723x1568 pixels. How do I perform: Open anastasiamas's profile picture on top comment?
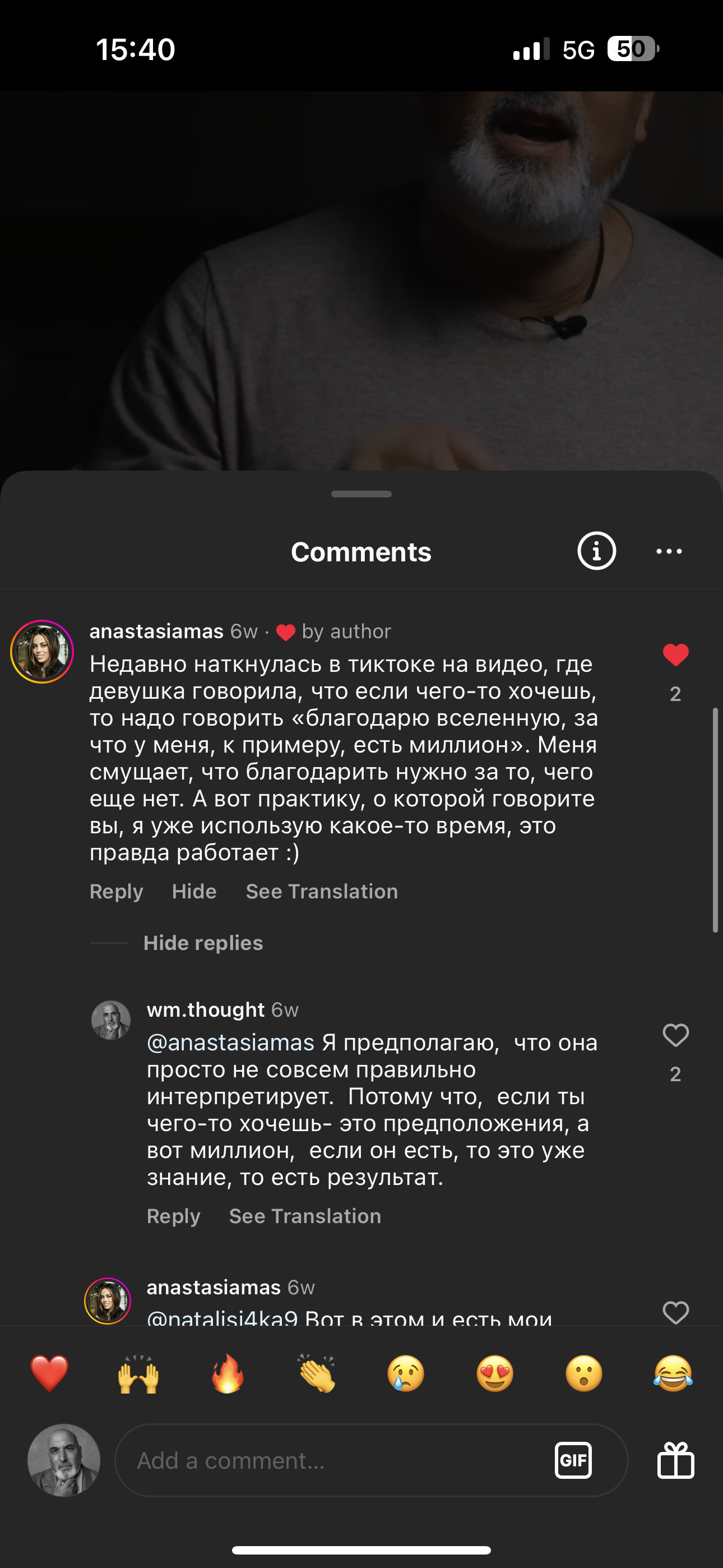coord(42,651)
